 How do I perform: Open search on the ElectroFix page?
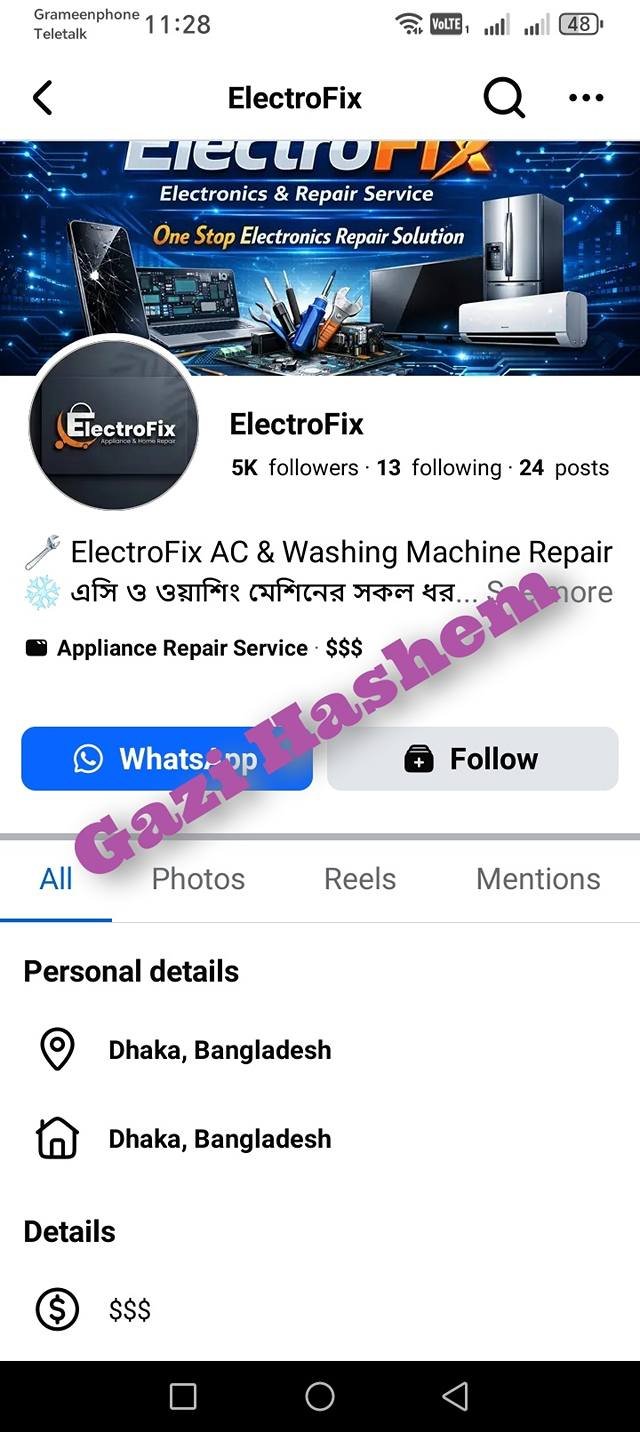tap(504, 98)
